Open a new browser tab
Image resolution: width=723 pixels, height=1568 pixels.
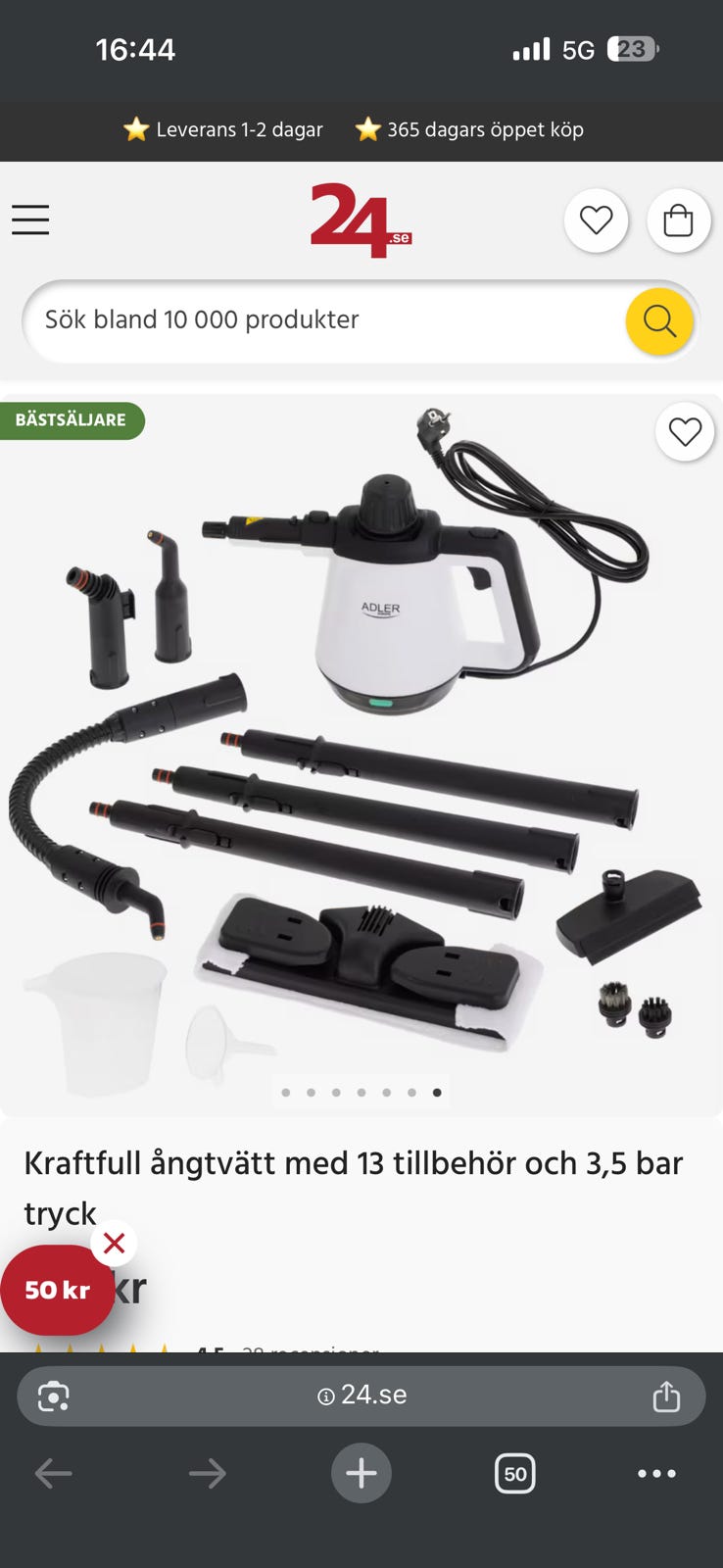click(x=361, y=1473)
